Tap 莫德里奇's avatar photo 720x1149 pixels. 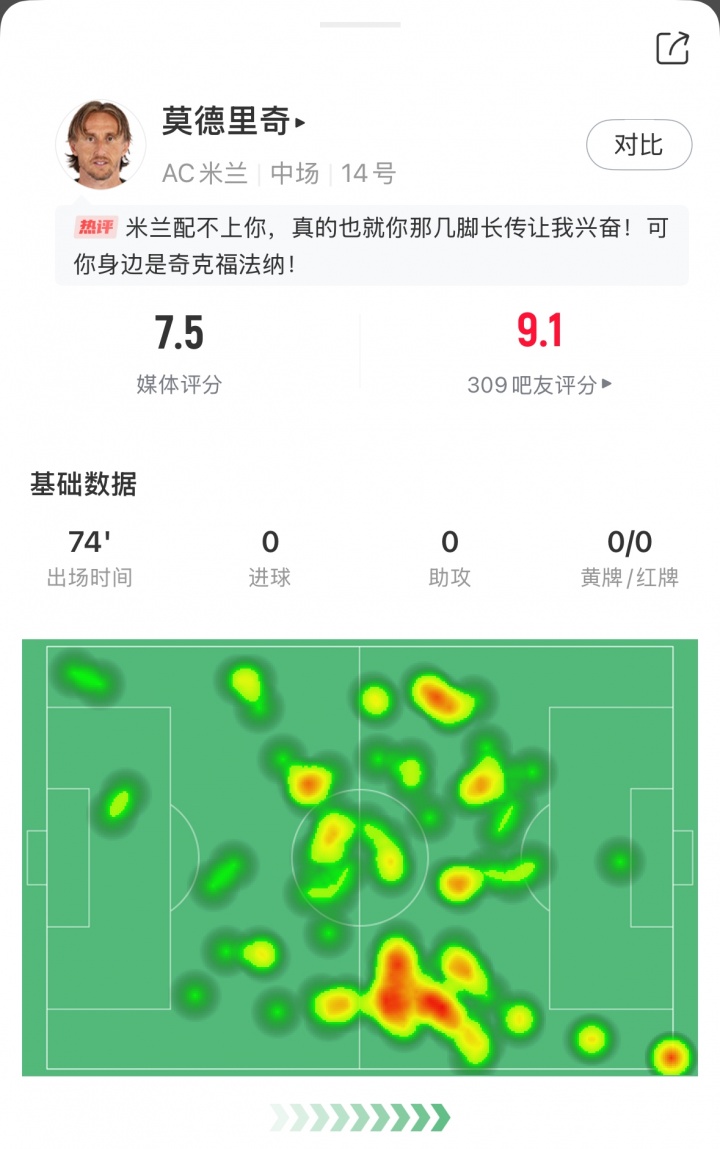pyautogui.click(x=100, y=143)
